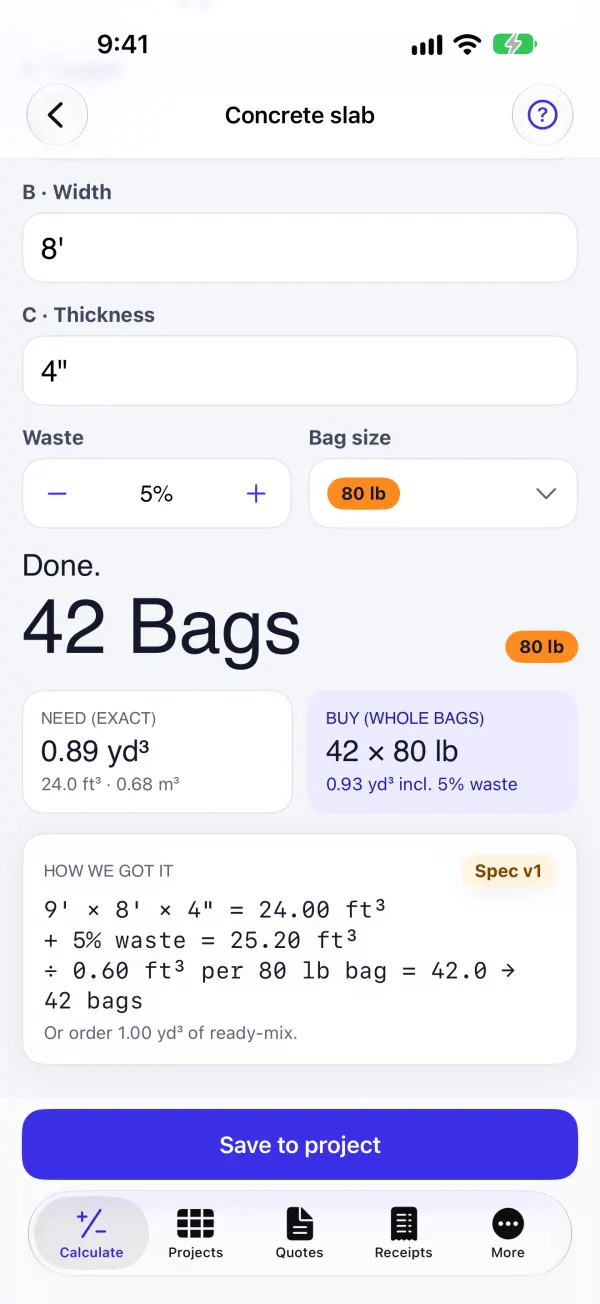This screenshot has width=600, height=1304.
Task: Open the More tab
Action: point(508,1233)
